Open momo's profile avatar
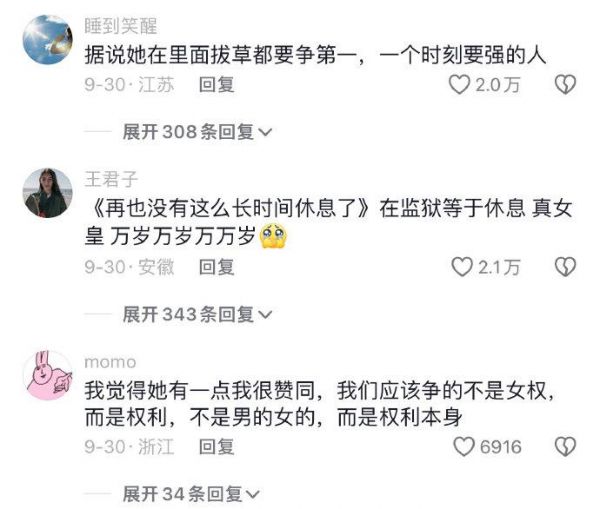This screenshot has width=600, height=509. (47, 375)
